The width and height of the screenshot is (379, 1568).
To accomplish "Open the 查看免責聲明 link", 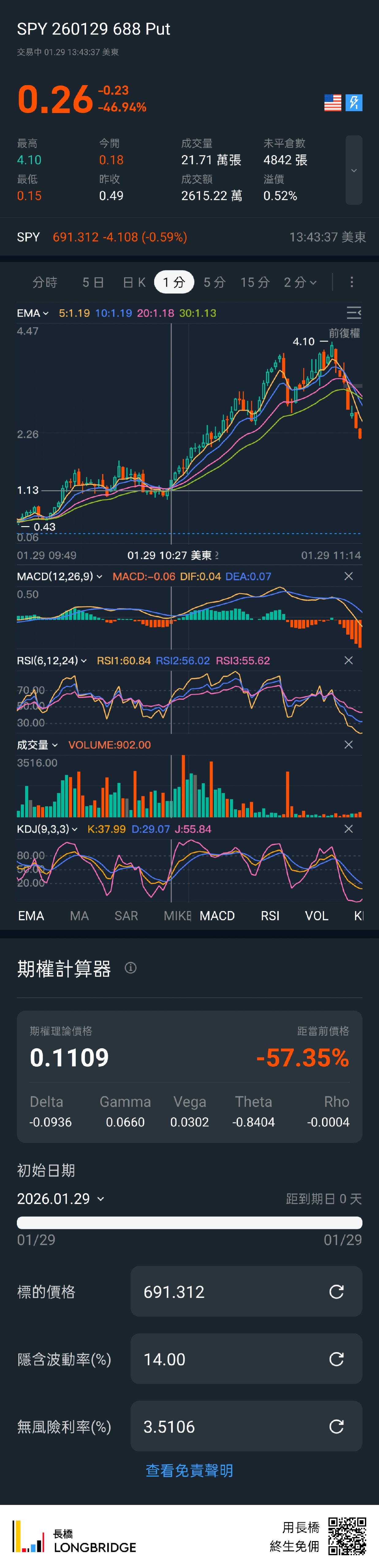I will click(189, 1471).
